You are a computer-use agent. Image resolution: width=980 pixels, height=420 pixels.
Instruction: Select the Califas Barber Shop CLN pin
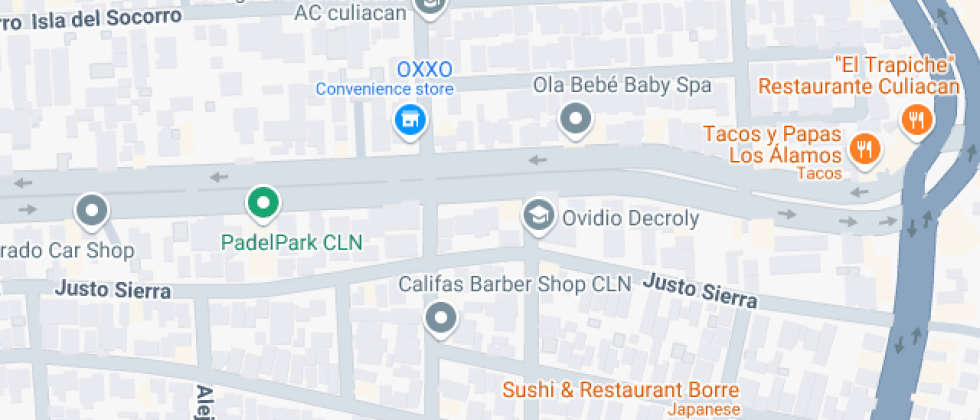[441, 319]
